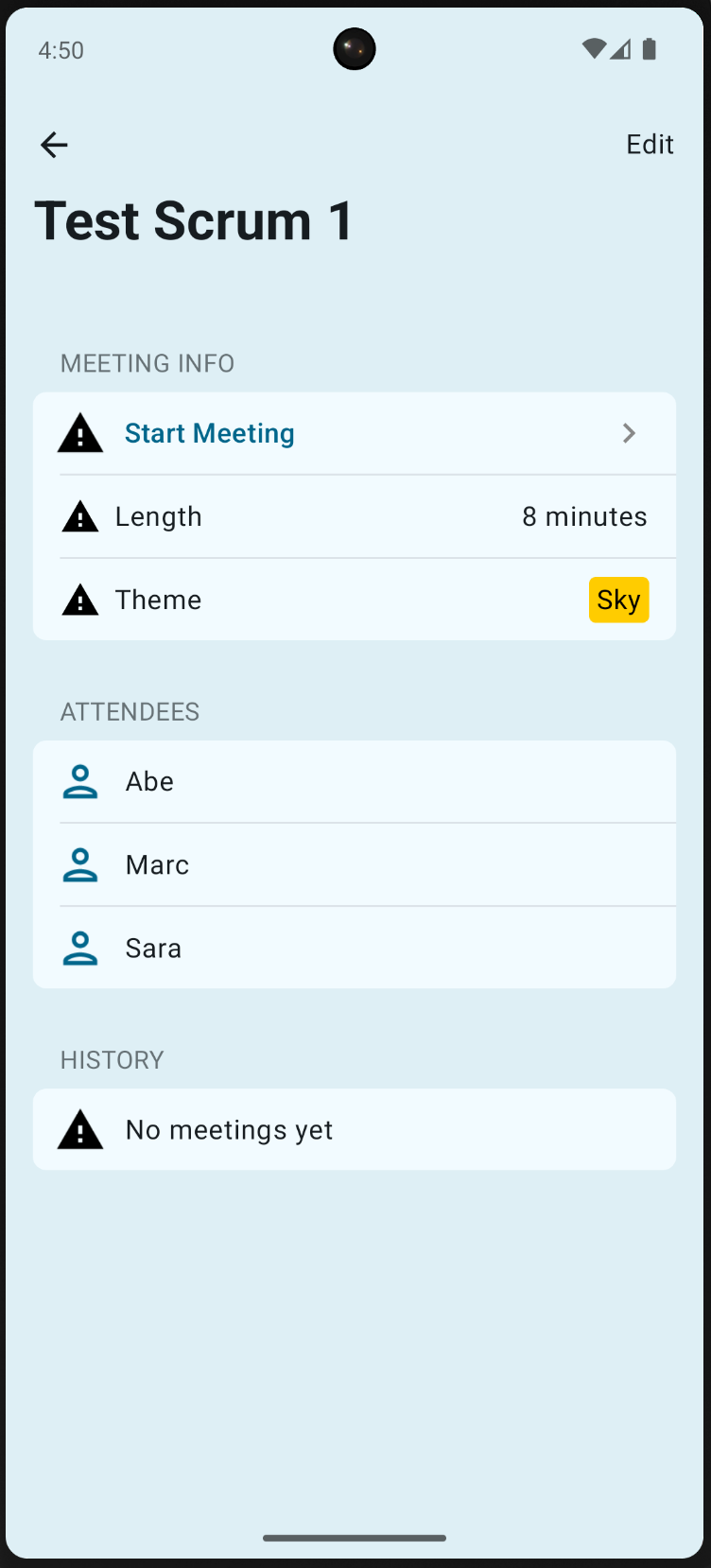
Task: Click the warning icon next to Length
Action: (80, 516)
